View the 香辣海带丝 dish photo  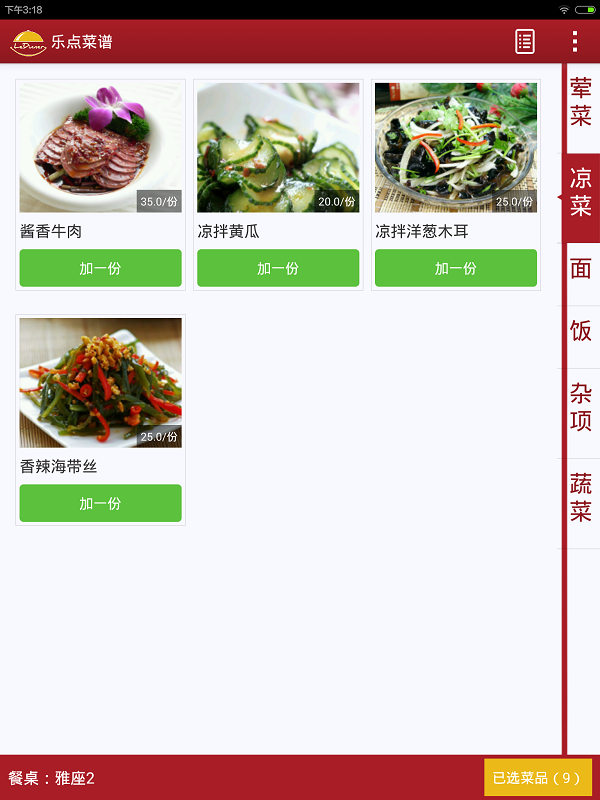pos(100,382)
